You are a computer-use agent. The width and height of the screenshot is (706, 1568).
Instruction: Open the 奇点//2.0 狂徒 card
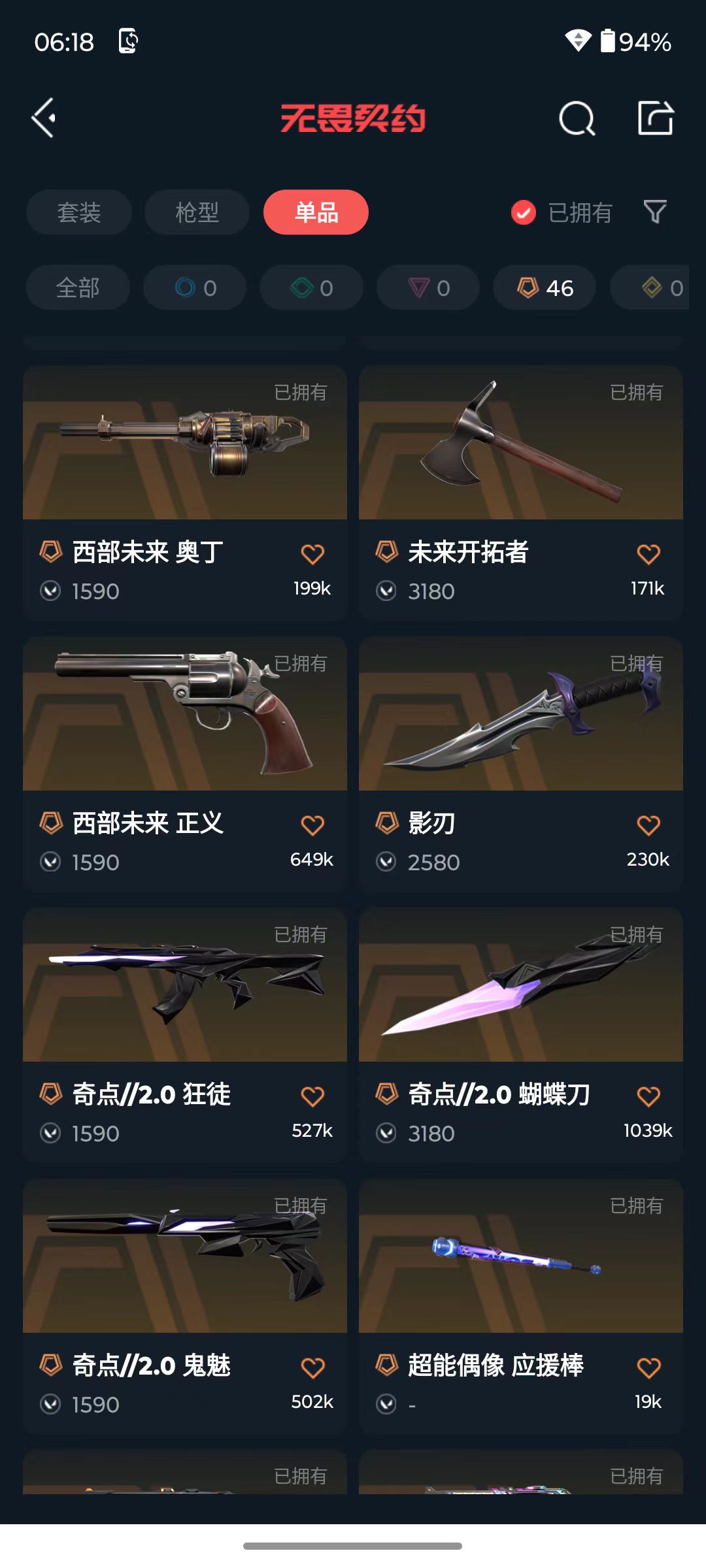point(185,1035)
